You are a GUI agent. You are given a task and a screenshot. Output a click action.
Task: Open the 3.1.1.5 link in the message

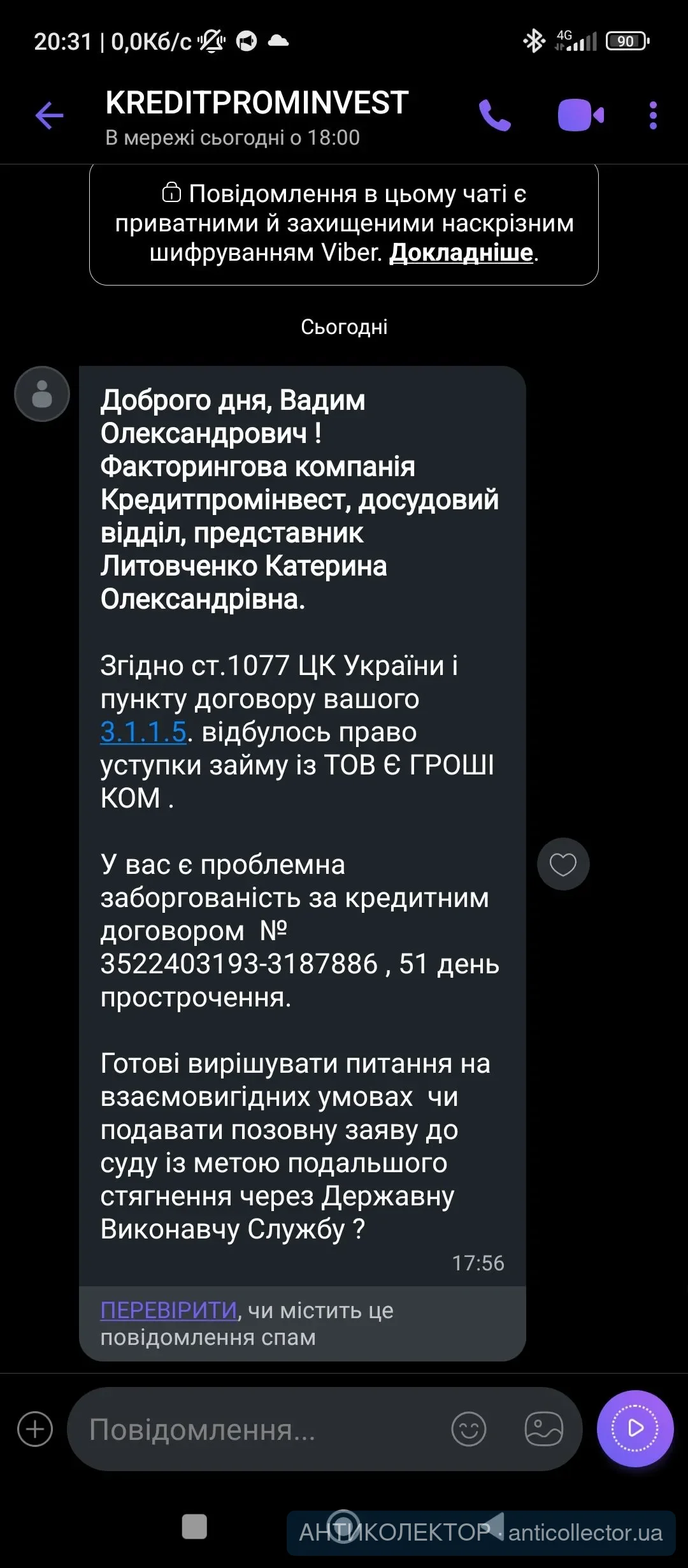click(143, 732)
